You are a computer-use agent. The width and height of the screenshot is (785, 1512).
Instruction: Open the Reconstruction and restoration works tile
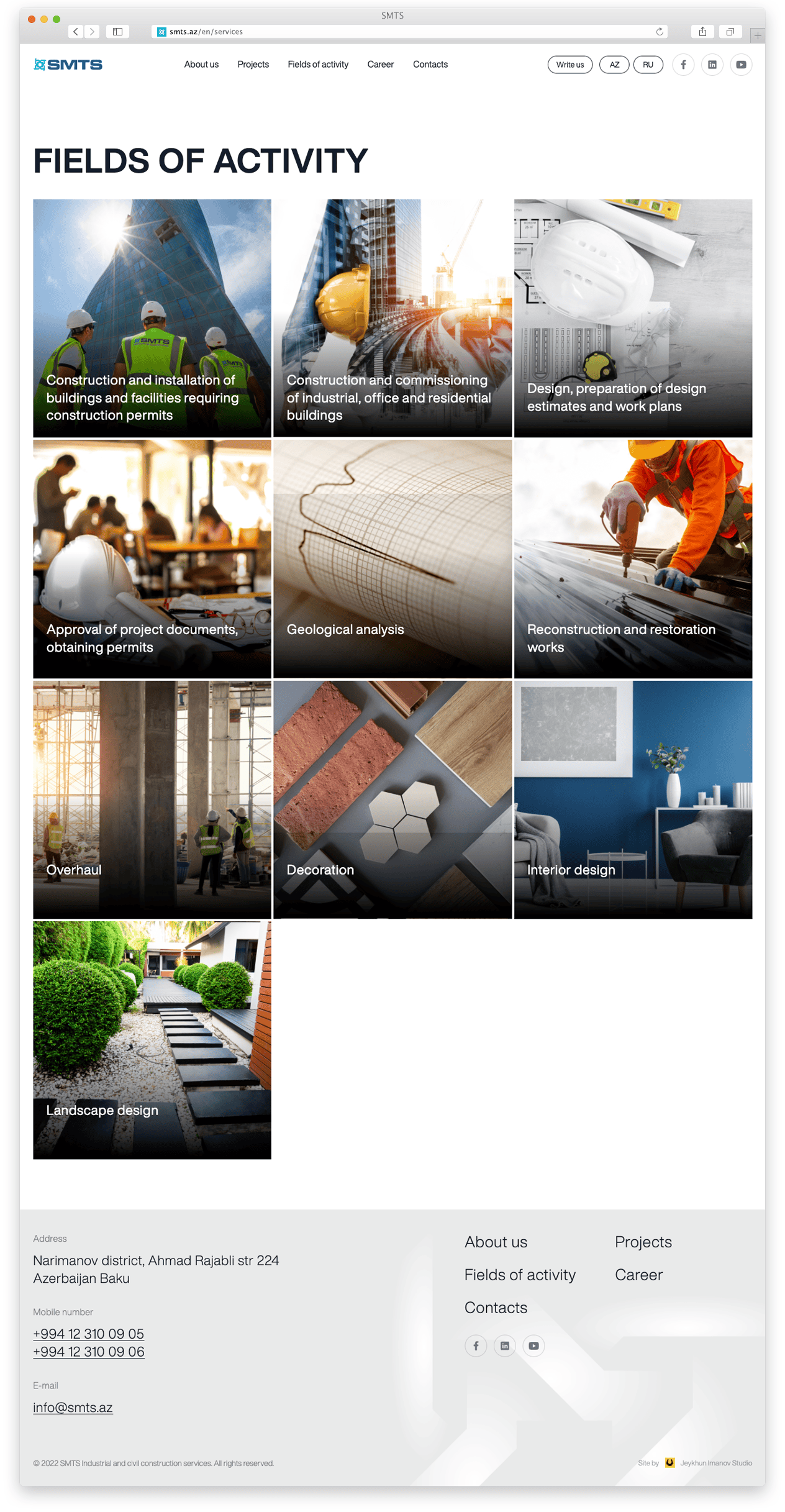632,558
